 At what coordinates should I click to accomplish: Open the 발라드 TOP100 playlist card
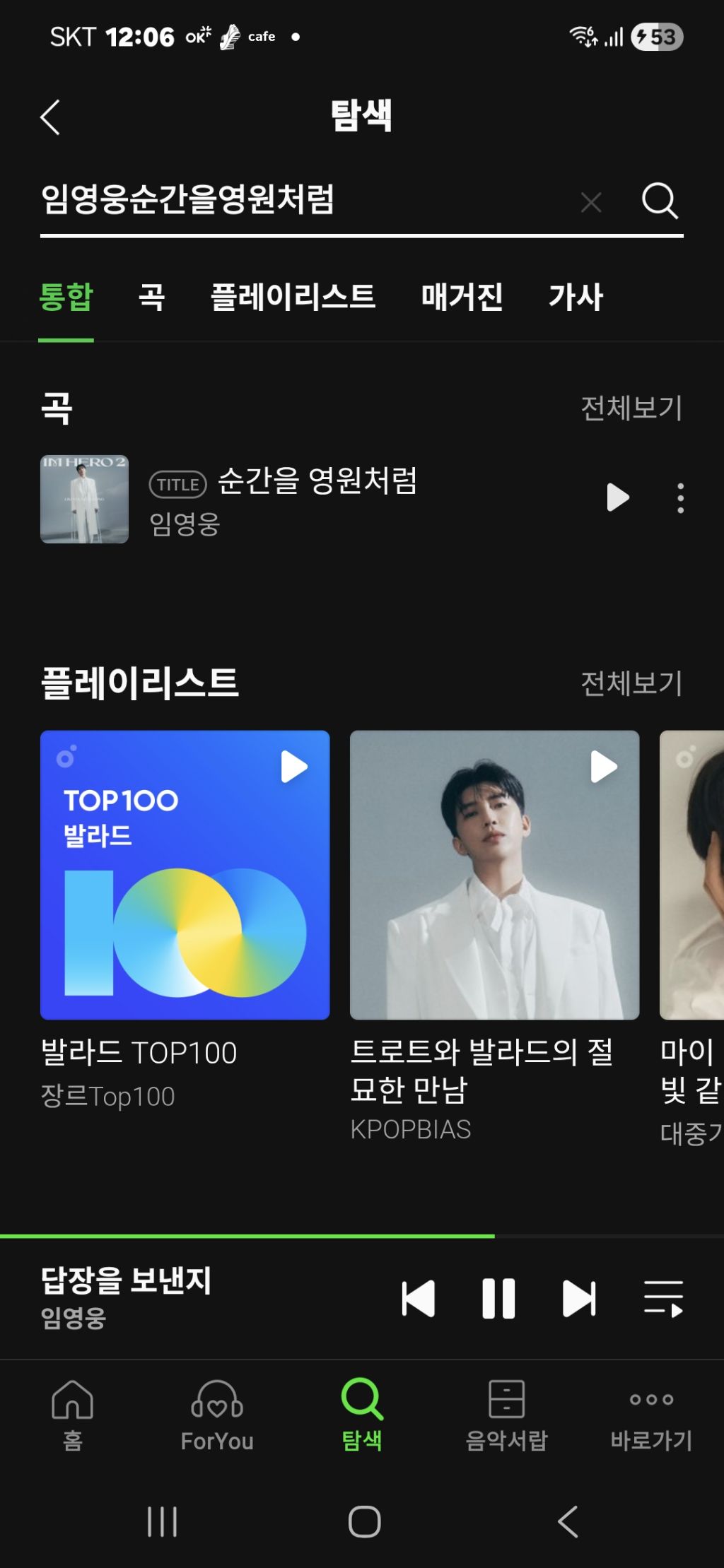(x=185, y=875)
